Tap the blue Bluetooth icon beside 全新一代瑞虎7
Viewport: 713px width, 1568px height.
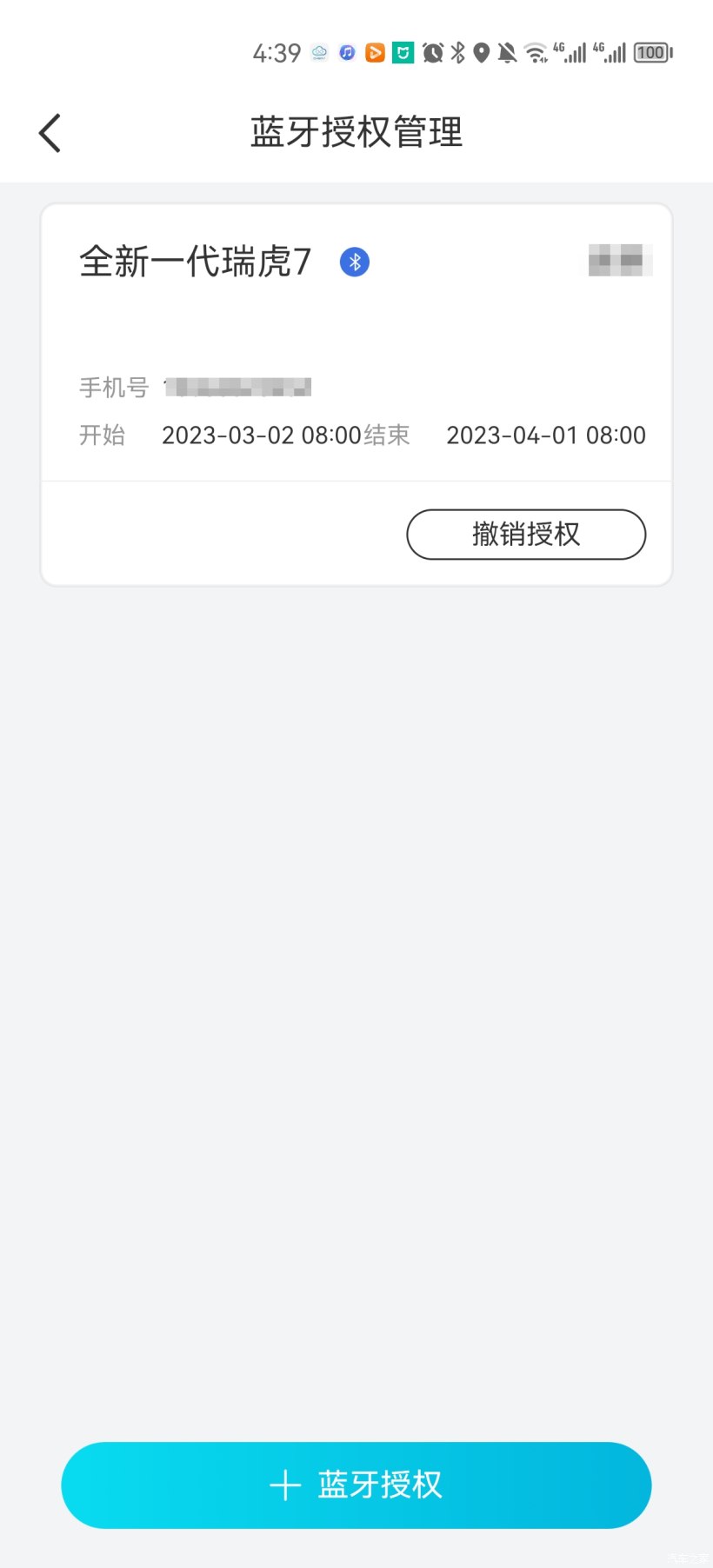pos(354,261)
